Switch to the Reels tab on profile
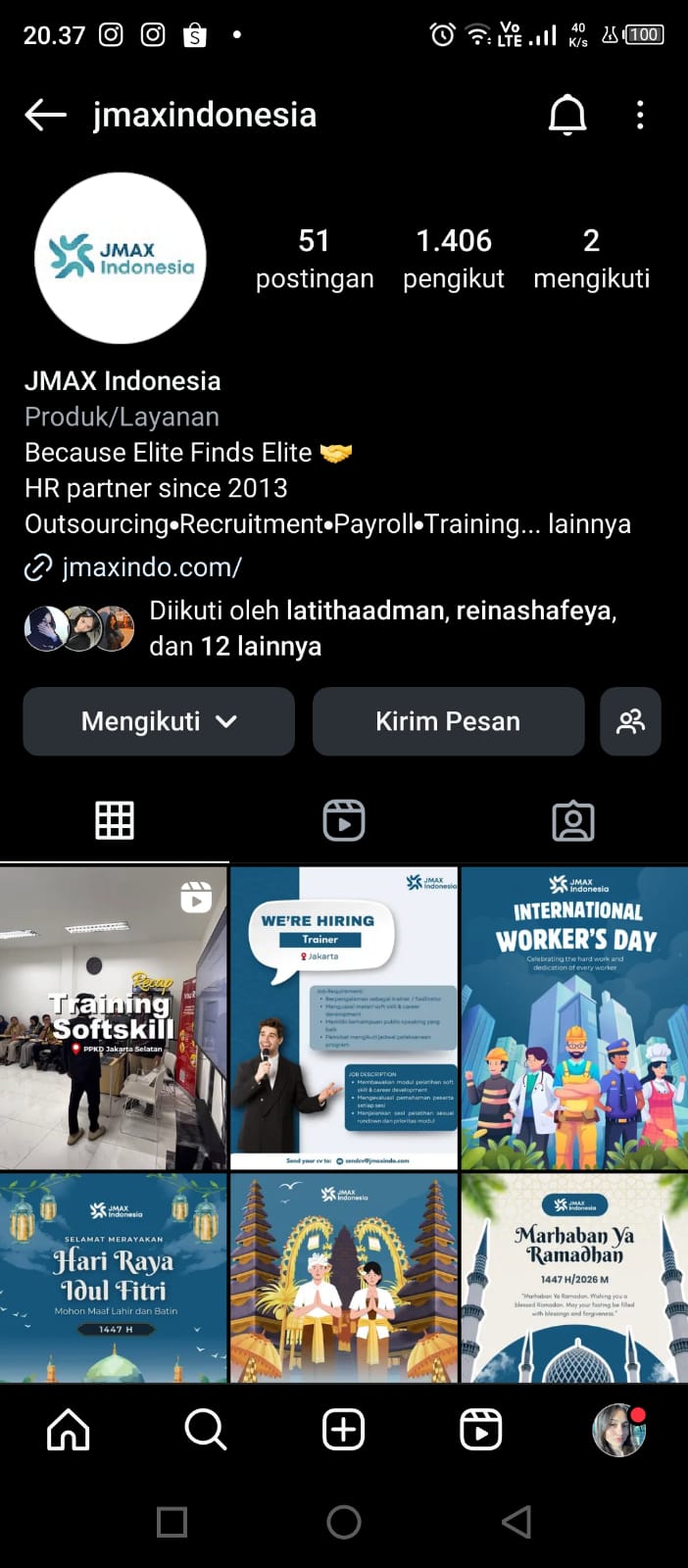This screenshot has width=688, height=1568. (344, 820)
